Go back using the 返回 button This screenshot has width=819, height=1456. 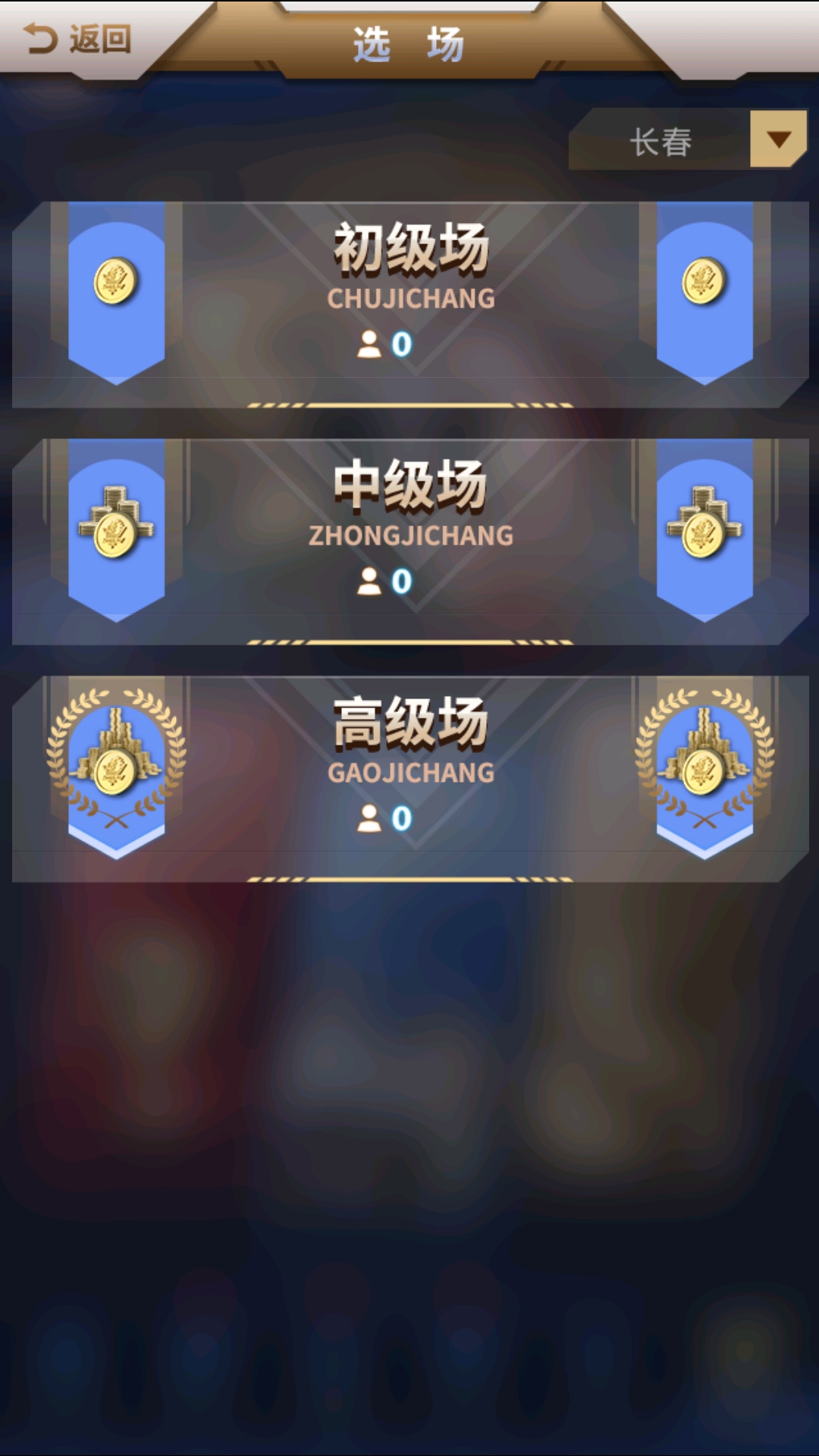[78, 39]
